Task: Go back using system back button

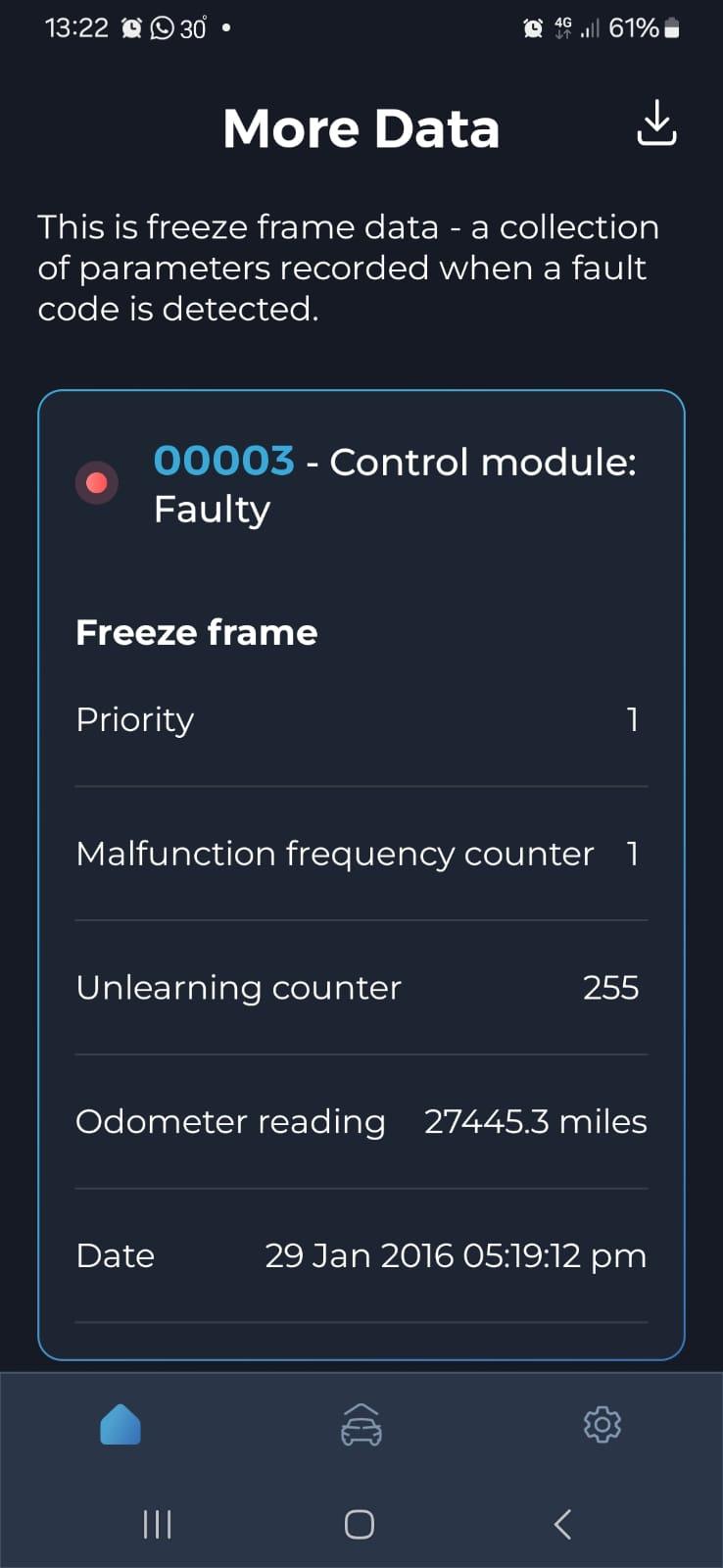Action: click(562, 1524)
